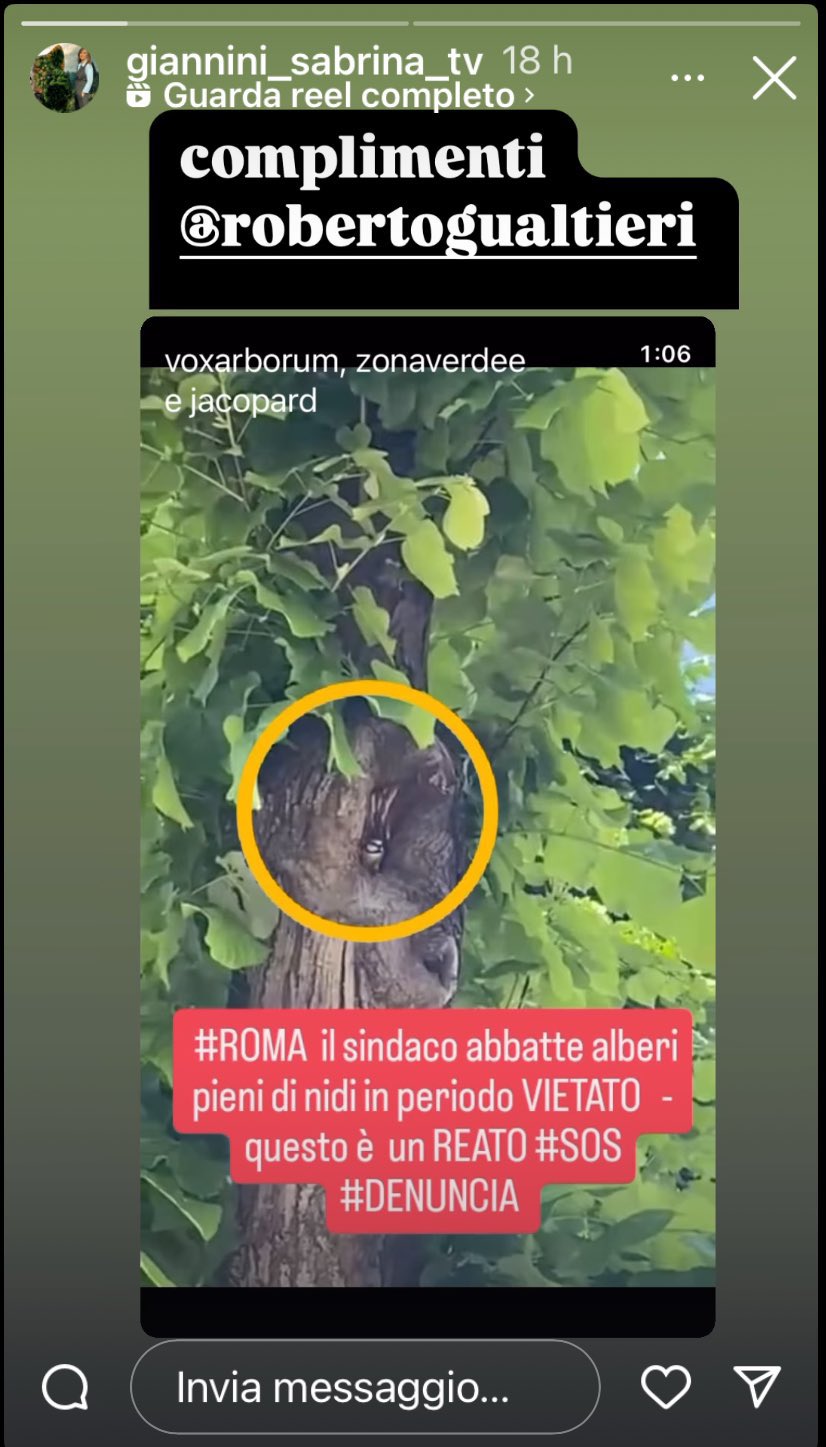The height and width of the screenshot is (1447, 826).
Task: Open the @robertogualtieri mention
Action: click(437, 227)
